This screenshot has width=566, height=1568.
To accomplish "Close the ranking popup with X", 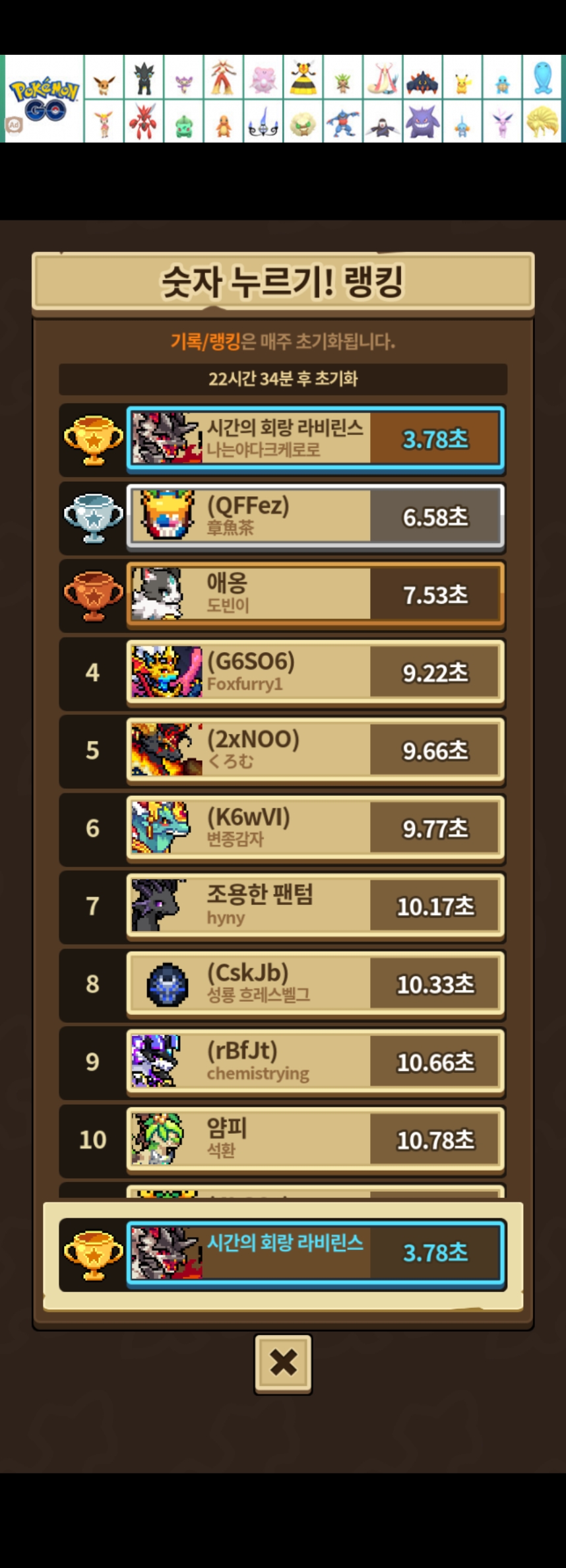I will 283,1363.
